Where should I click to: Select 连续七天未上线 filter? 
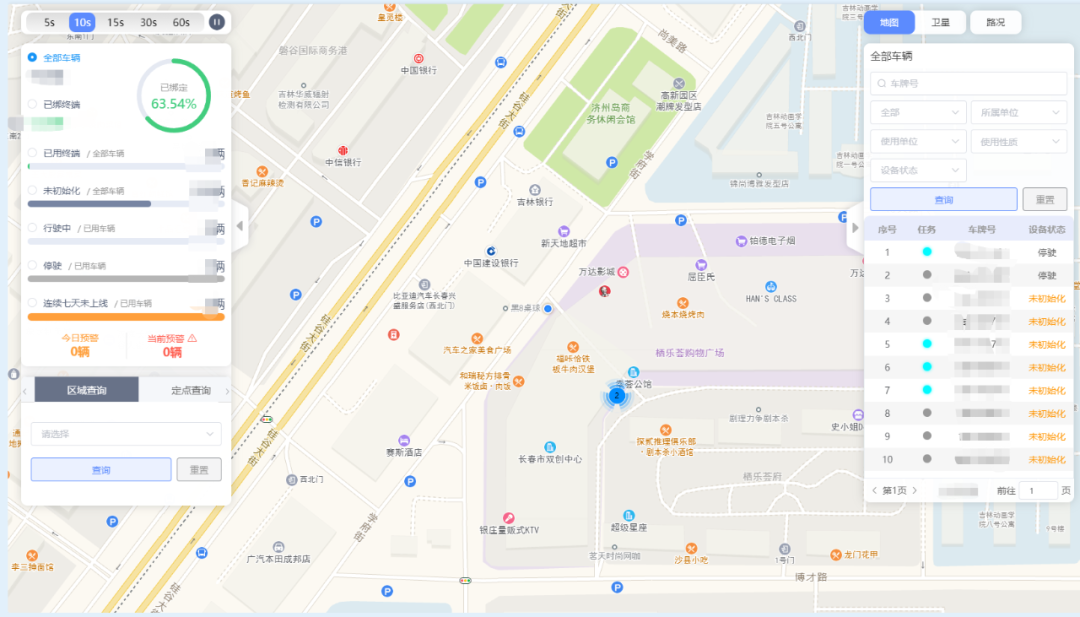[x=33, y=302]
